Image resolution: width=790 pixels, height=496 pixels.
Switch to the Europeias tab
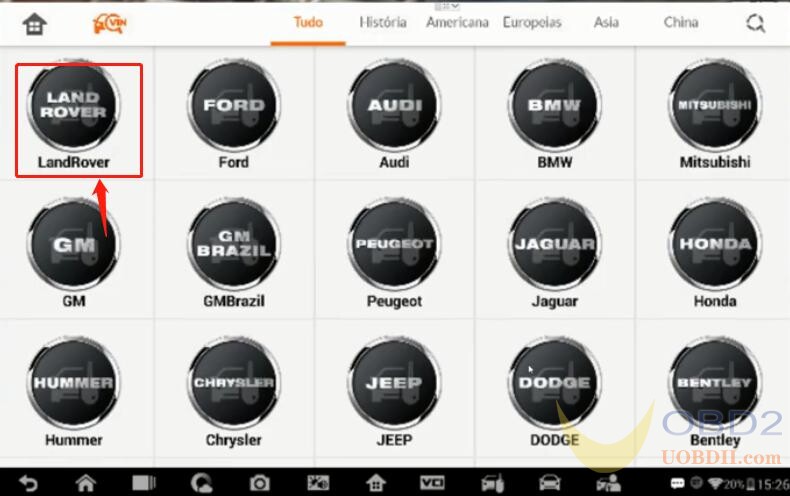pyautogui.click(x=532, y=22)
